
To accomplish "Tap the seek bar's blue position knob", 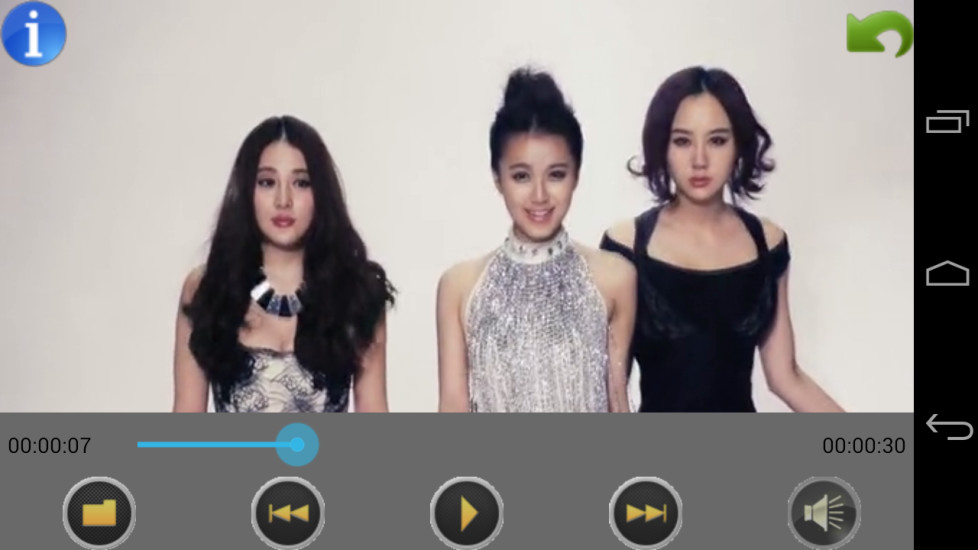I will click(x=297, y=444).
